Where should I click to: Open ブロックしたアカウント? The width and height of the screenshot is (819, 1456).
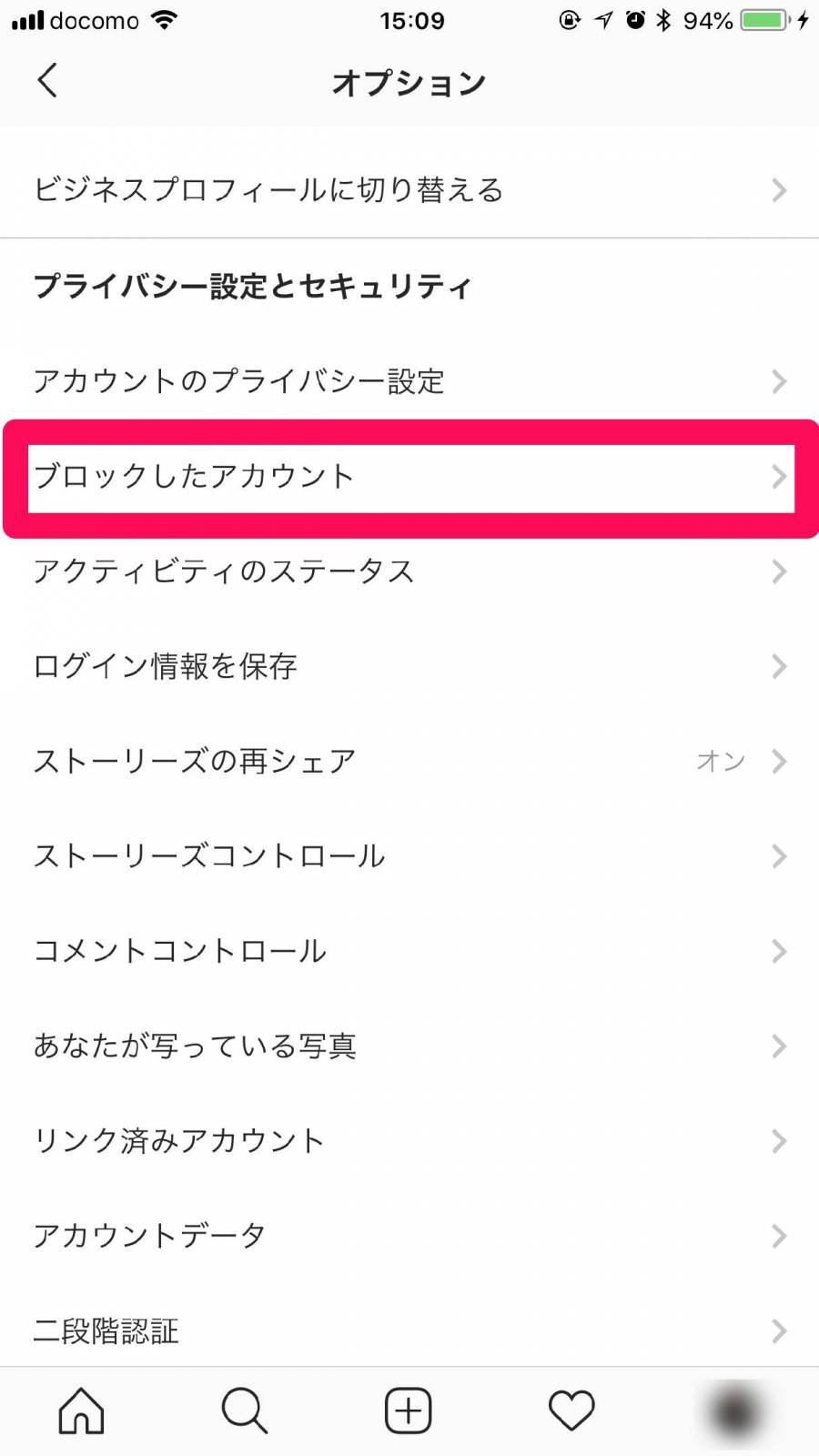pyautogui.click(x=409, y=477)
